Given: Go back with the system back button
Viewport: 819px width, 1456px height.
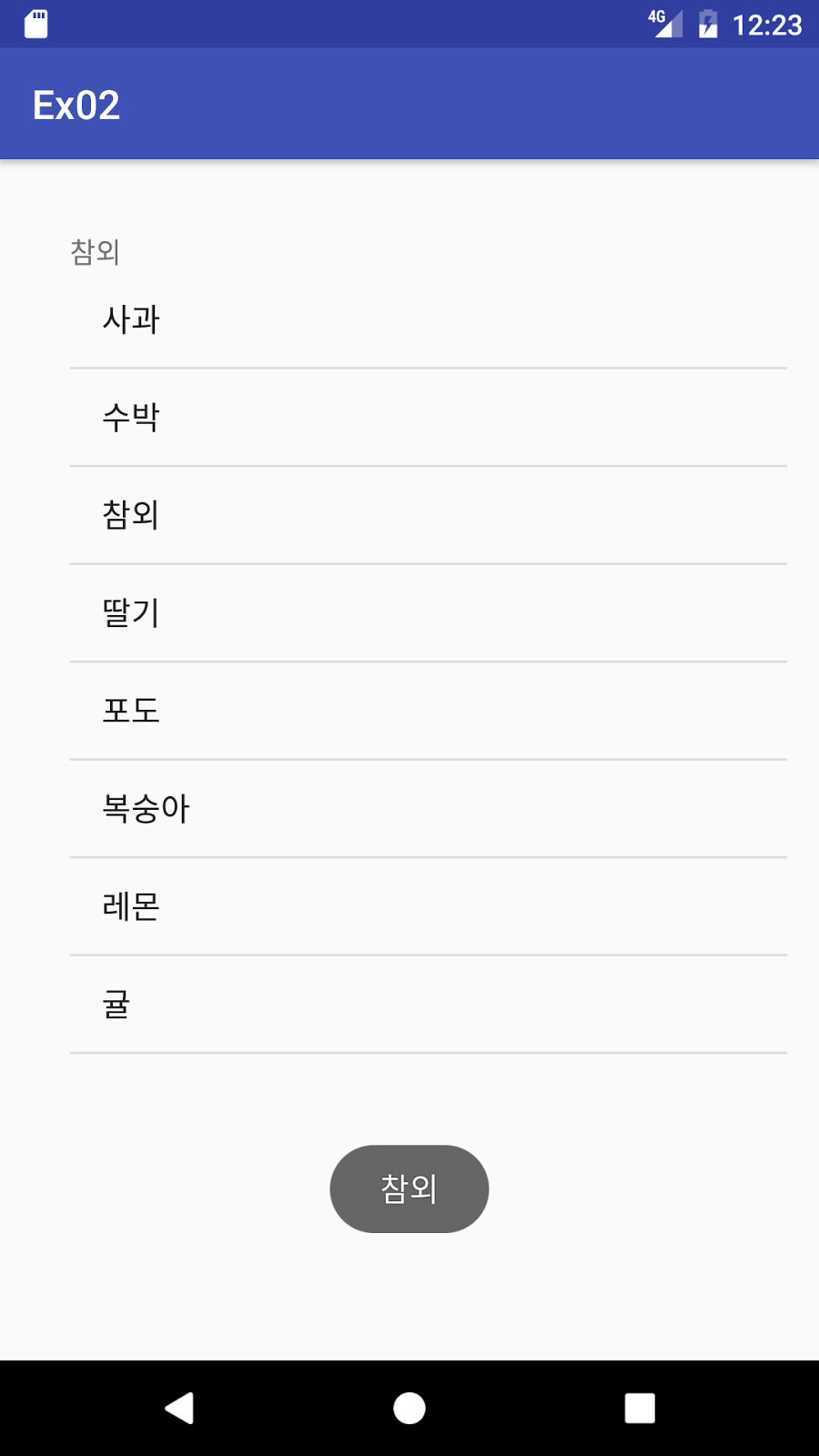Looking at the screenshot, I should tap(179, 1408).
